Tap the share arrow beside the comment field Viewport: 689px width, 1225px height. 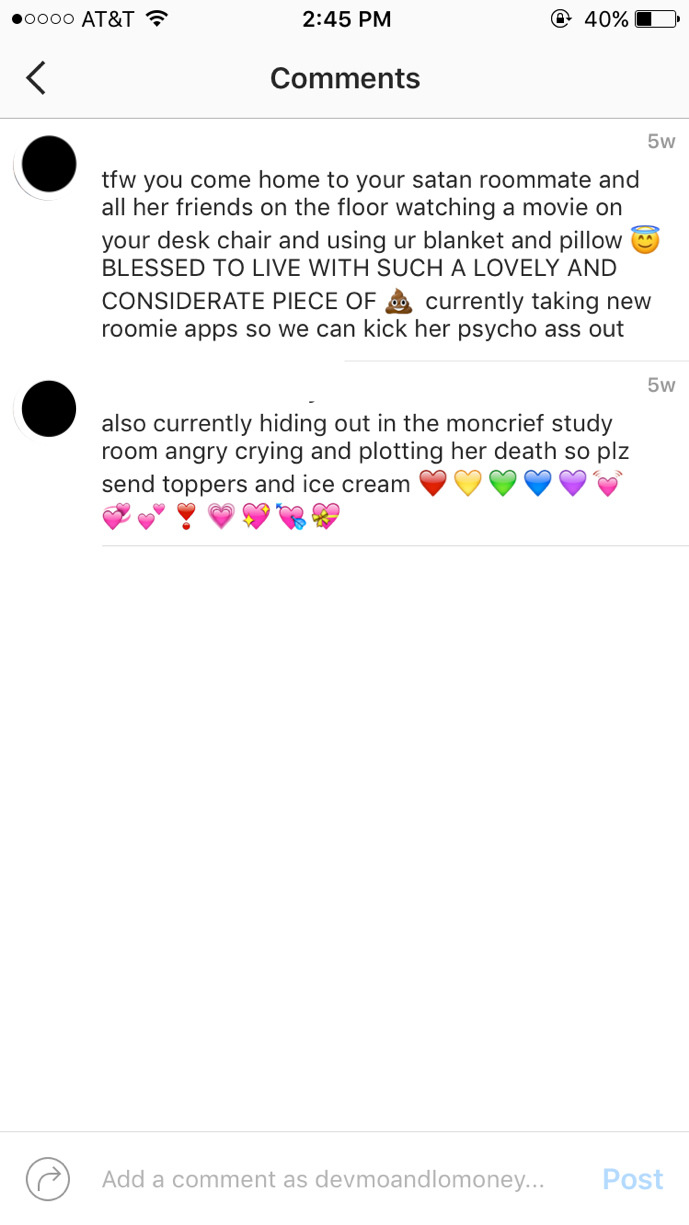click(48, 1178)
